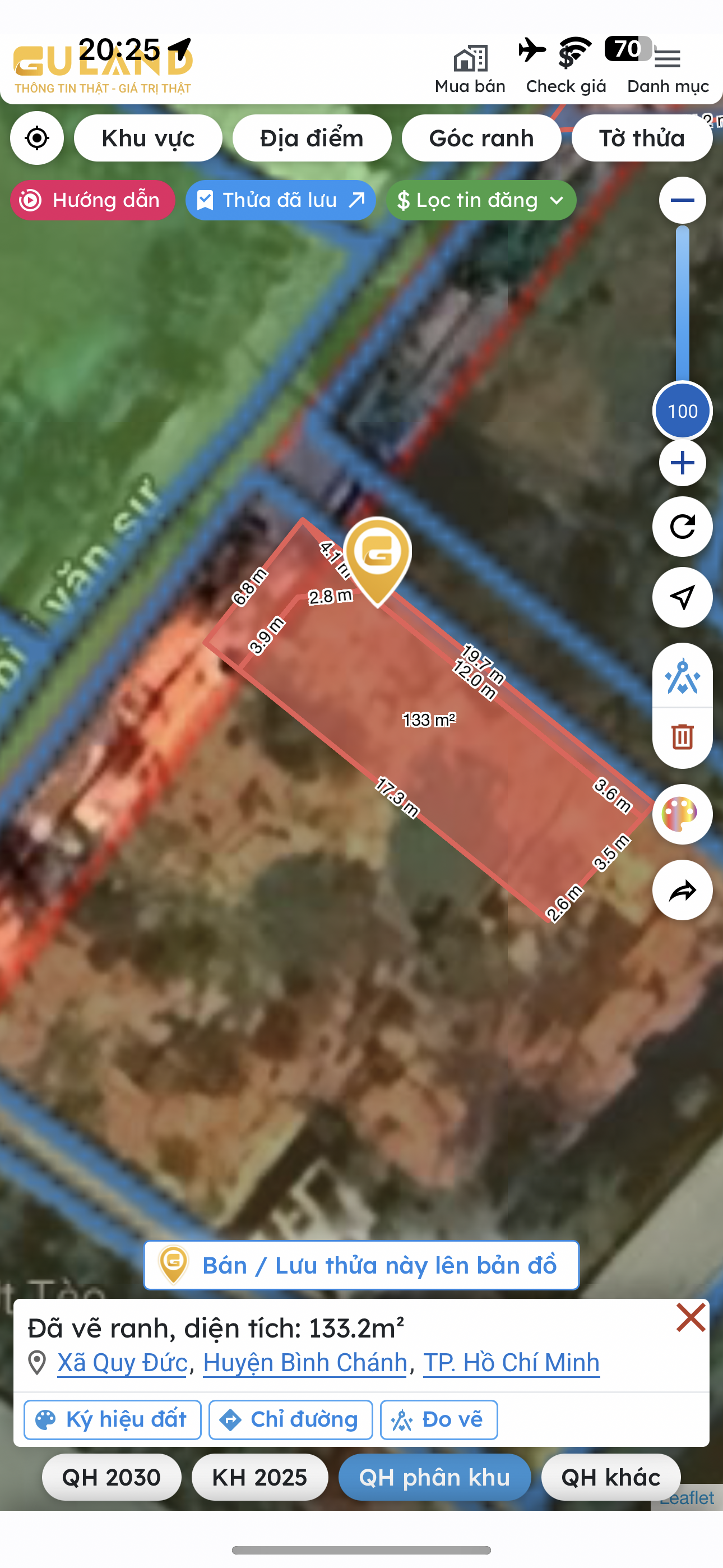723x1568 pixels.
Task: View Thửa đã lưu saved parcels
Action: 281,200
